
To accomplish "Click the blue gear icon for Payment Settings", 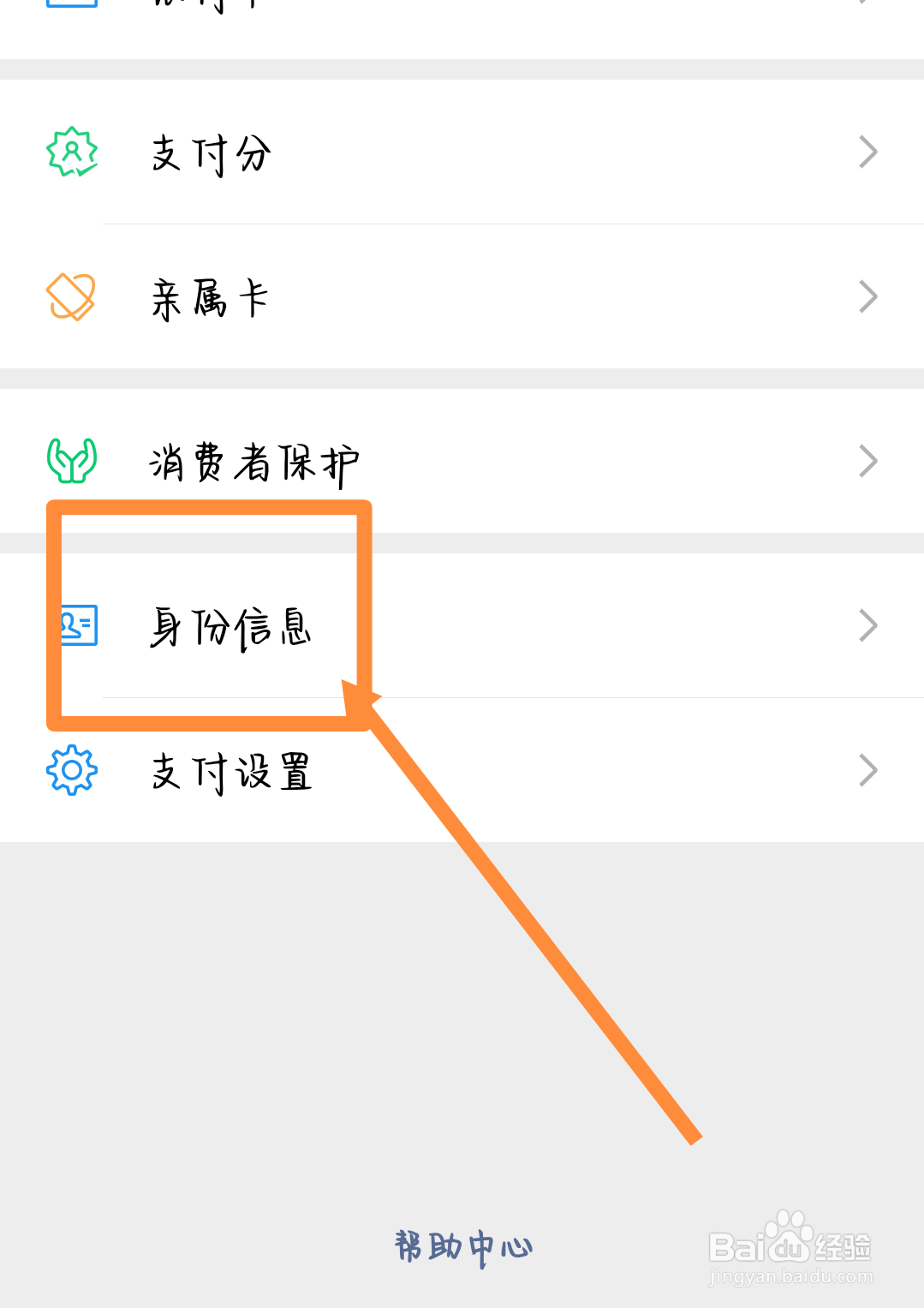I will tap(72, 770).
